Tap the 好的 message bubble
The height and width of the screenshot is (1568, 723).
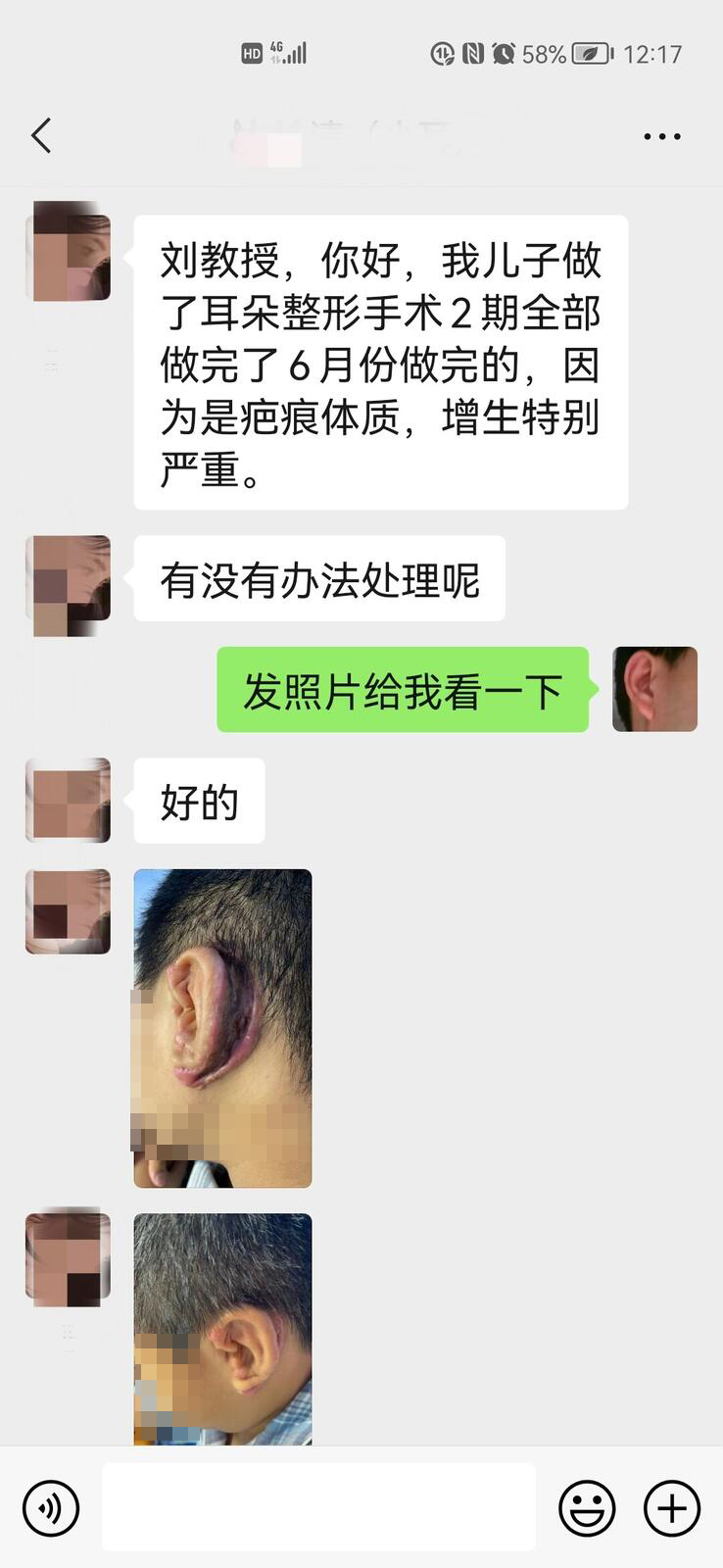pos(197,801)
